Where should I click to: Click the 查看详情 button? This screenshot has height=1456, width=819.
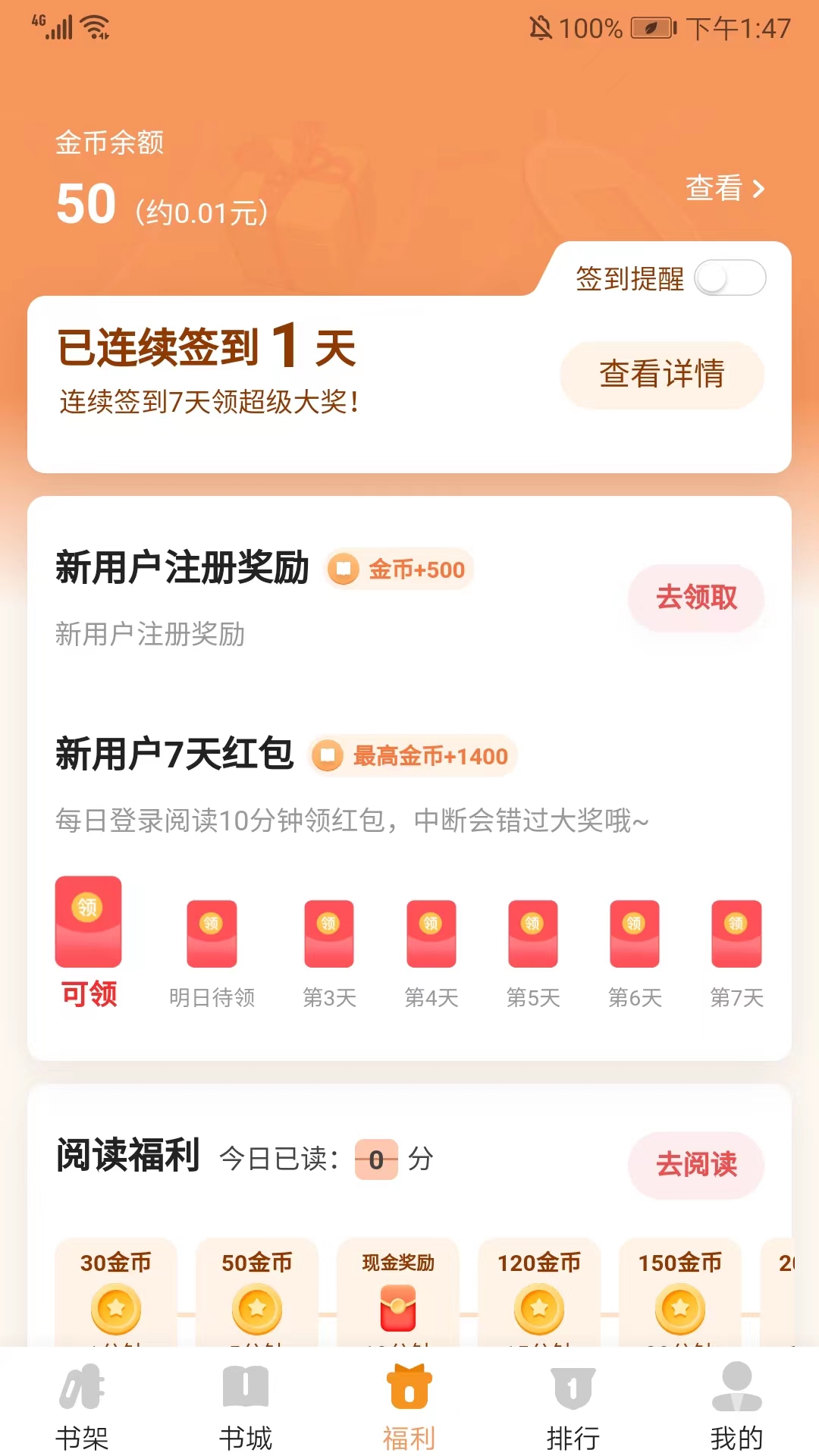coord(661,374)
